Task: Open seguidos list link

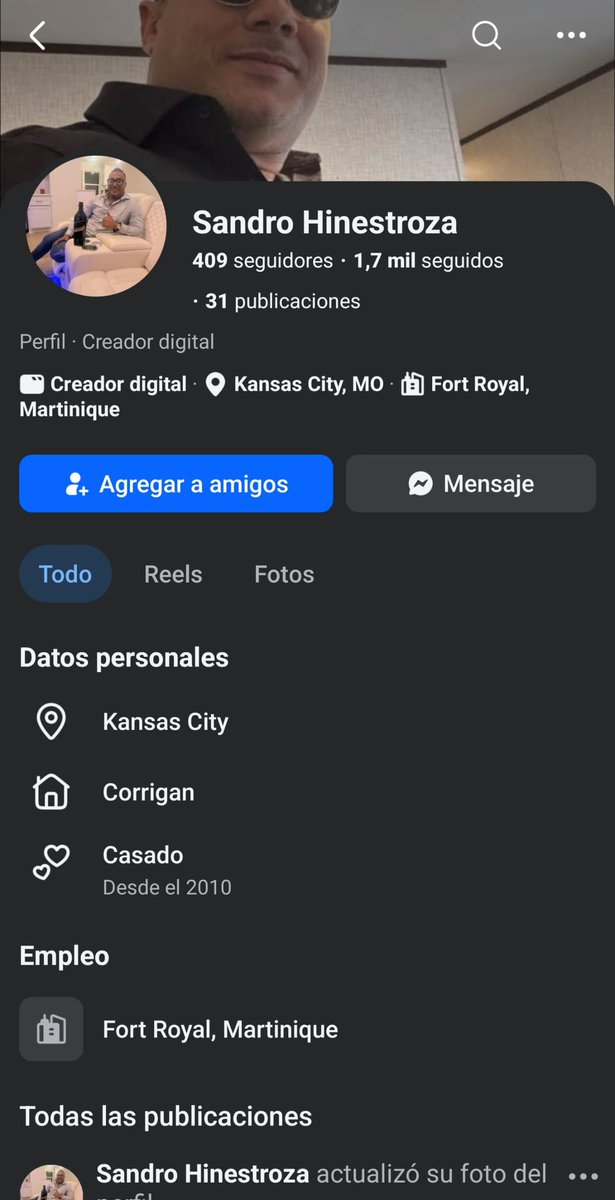Action: [429, 261]
